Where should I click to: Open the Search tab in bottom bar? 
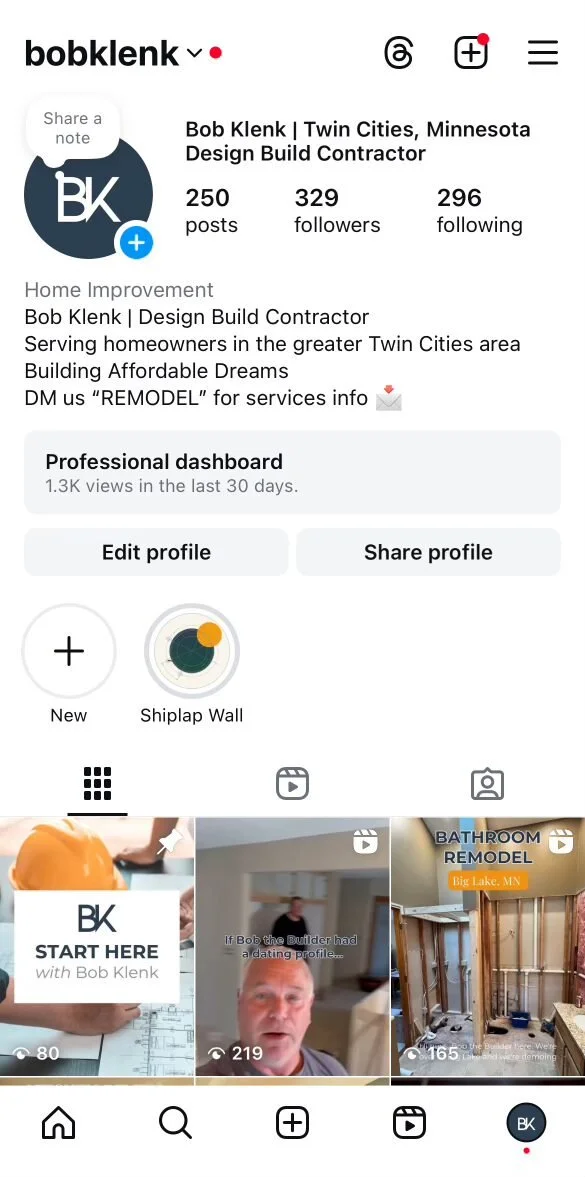[175, 1123]
